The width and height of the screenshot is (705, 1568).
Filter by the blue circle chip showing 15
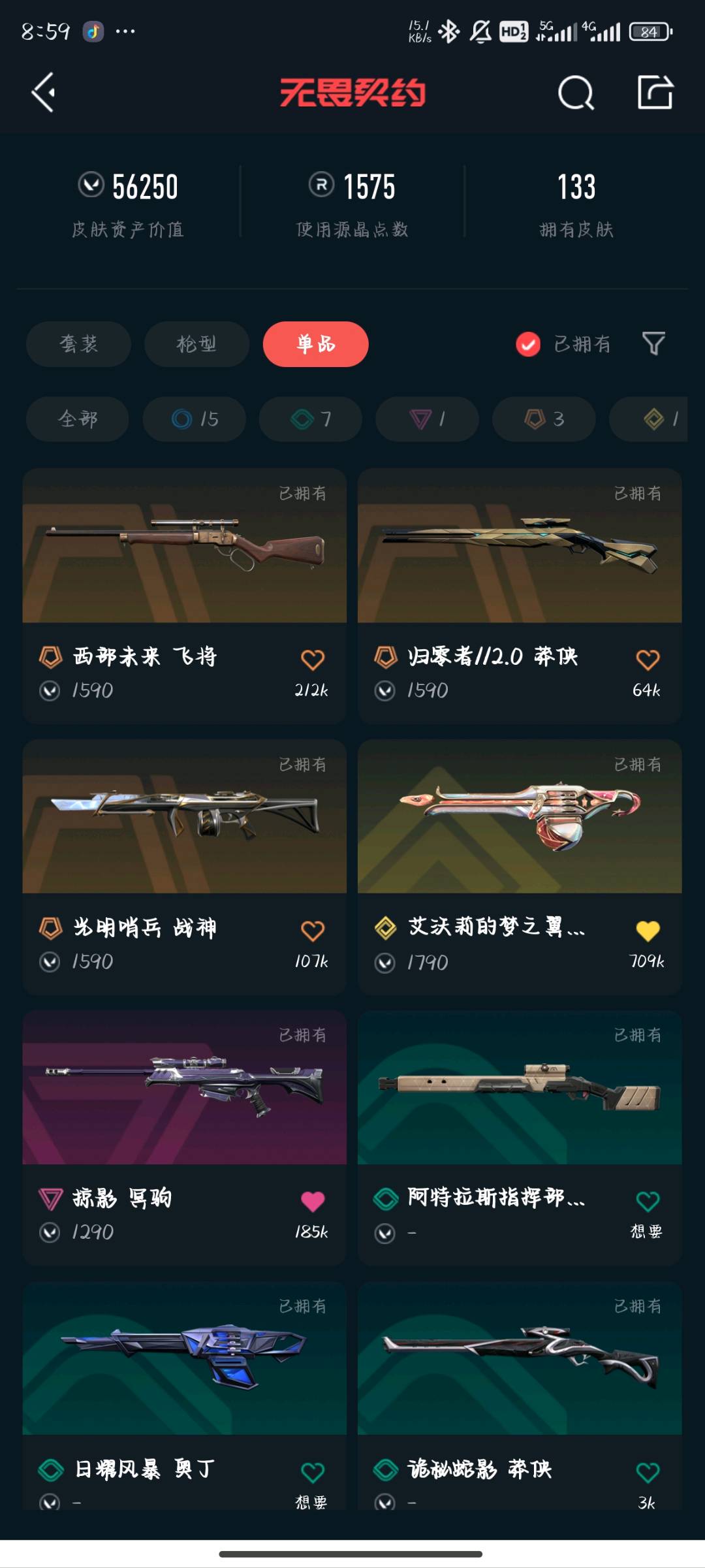(195, 419)
